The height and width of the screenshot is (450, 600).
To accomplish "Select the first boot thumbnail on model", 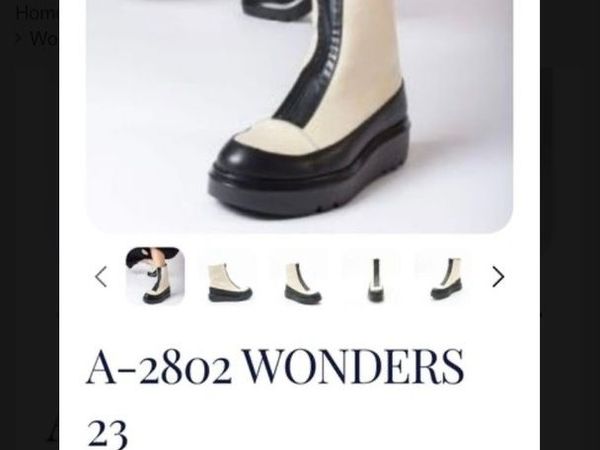I will click(x=155, y=277).
